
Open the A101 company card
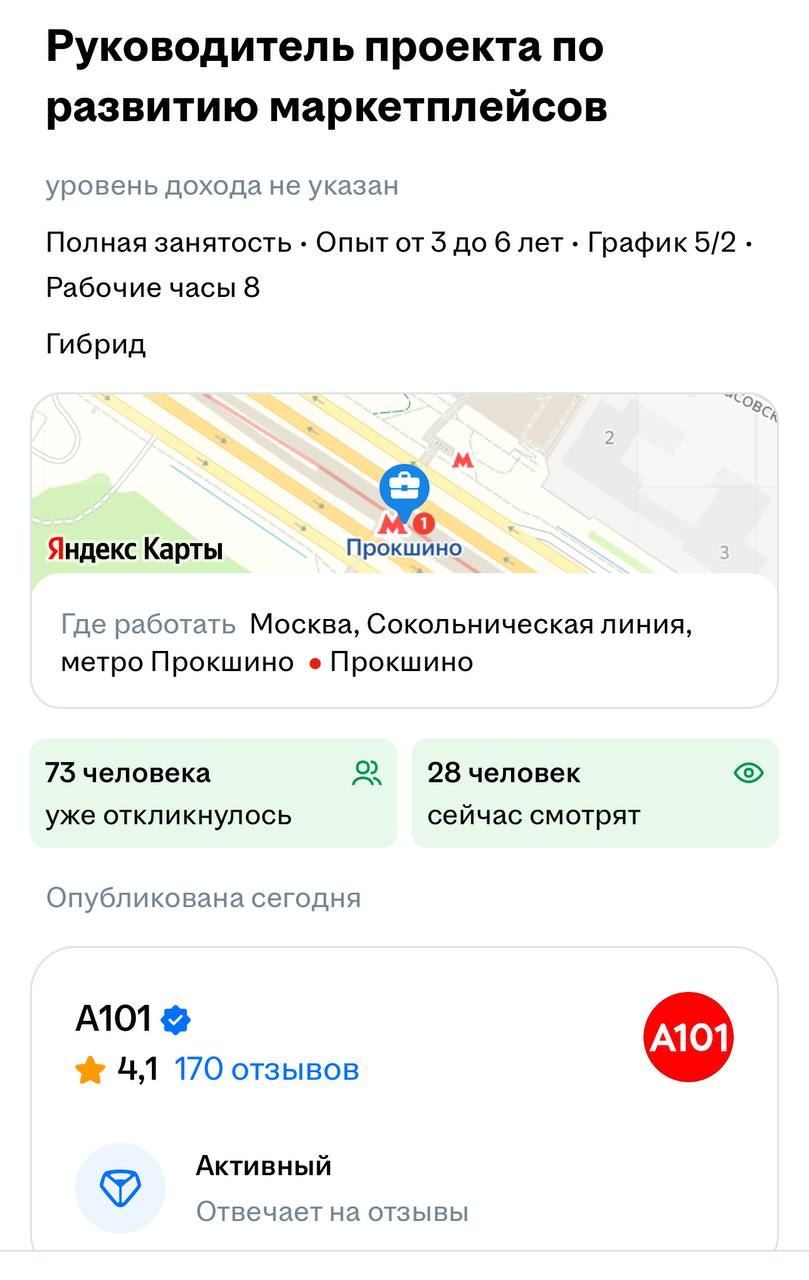112,1019
